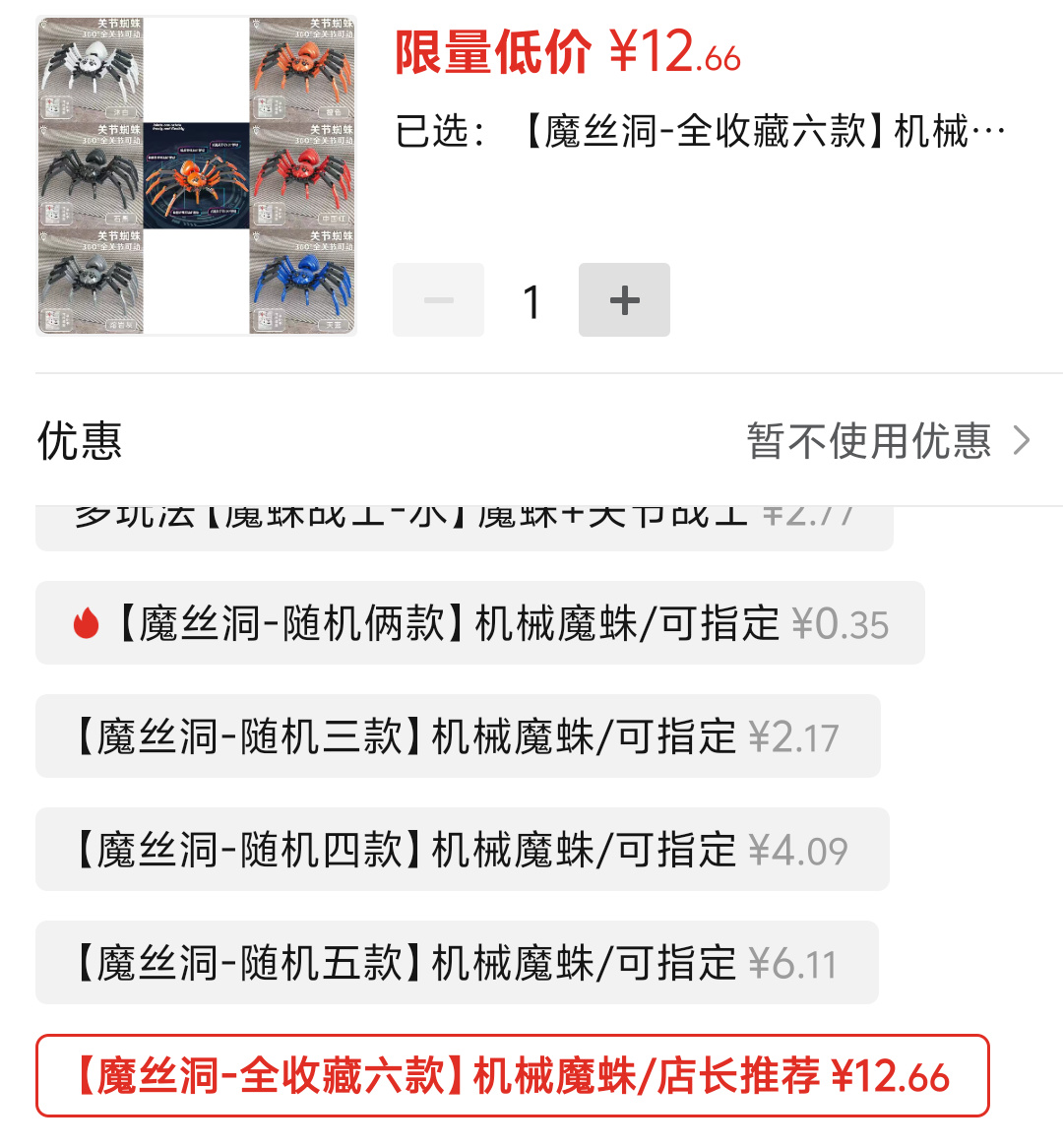Screen dimensions: 1063x1148
Task: Pick the 魔丝洞-随机四款 variant
Action: click(x=462, y=850)
